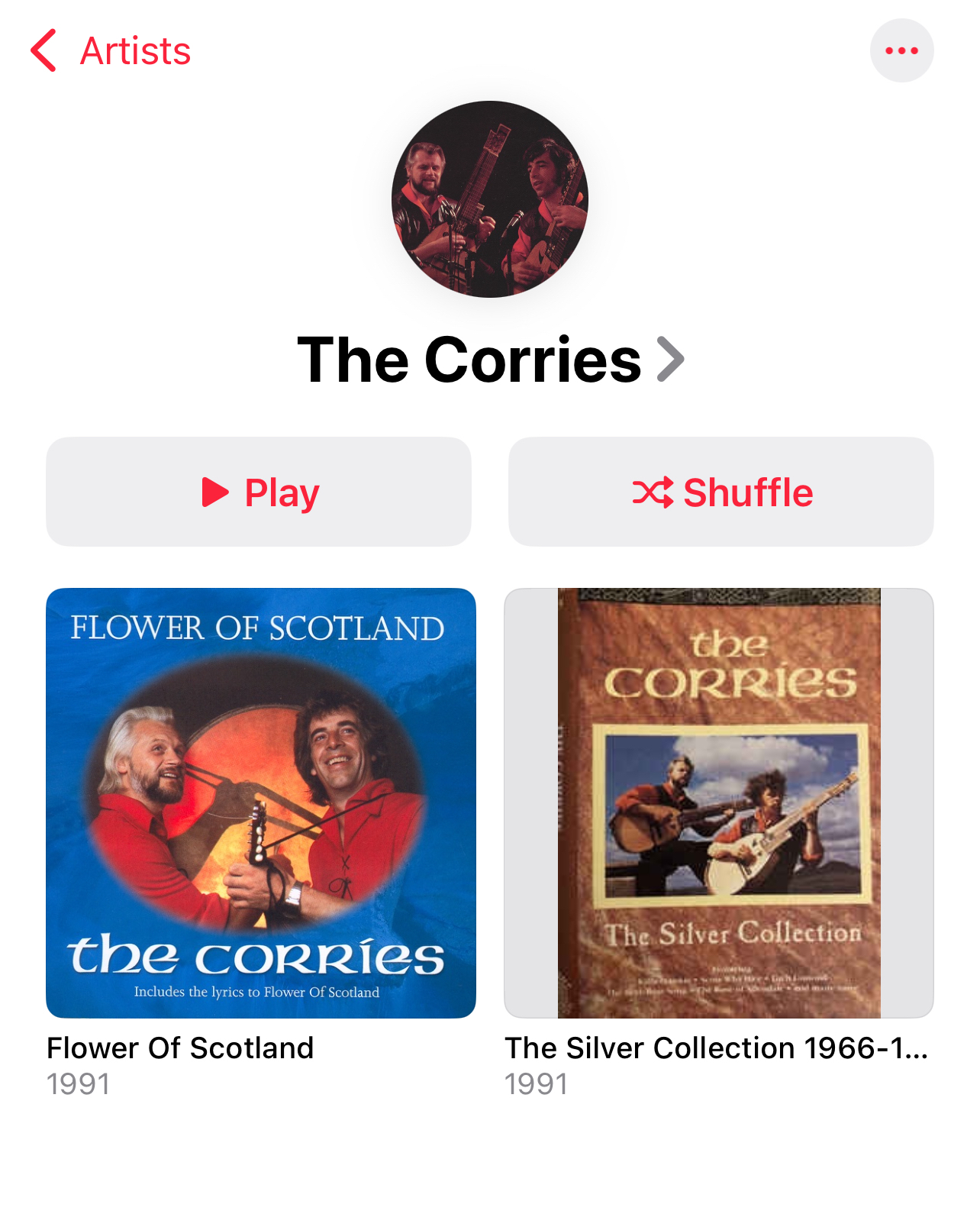Viewport: 980px width, 1214px height.
Task: Open The Corries artist page
Action: pos(490,360)
